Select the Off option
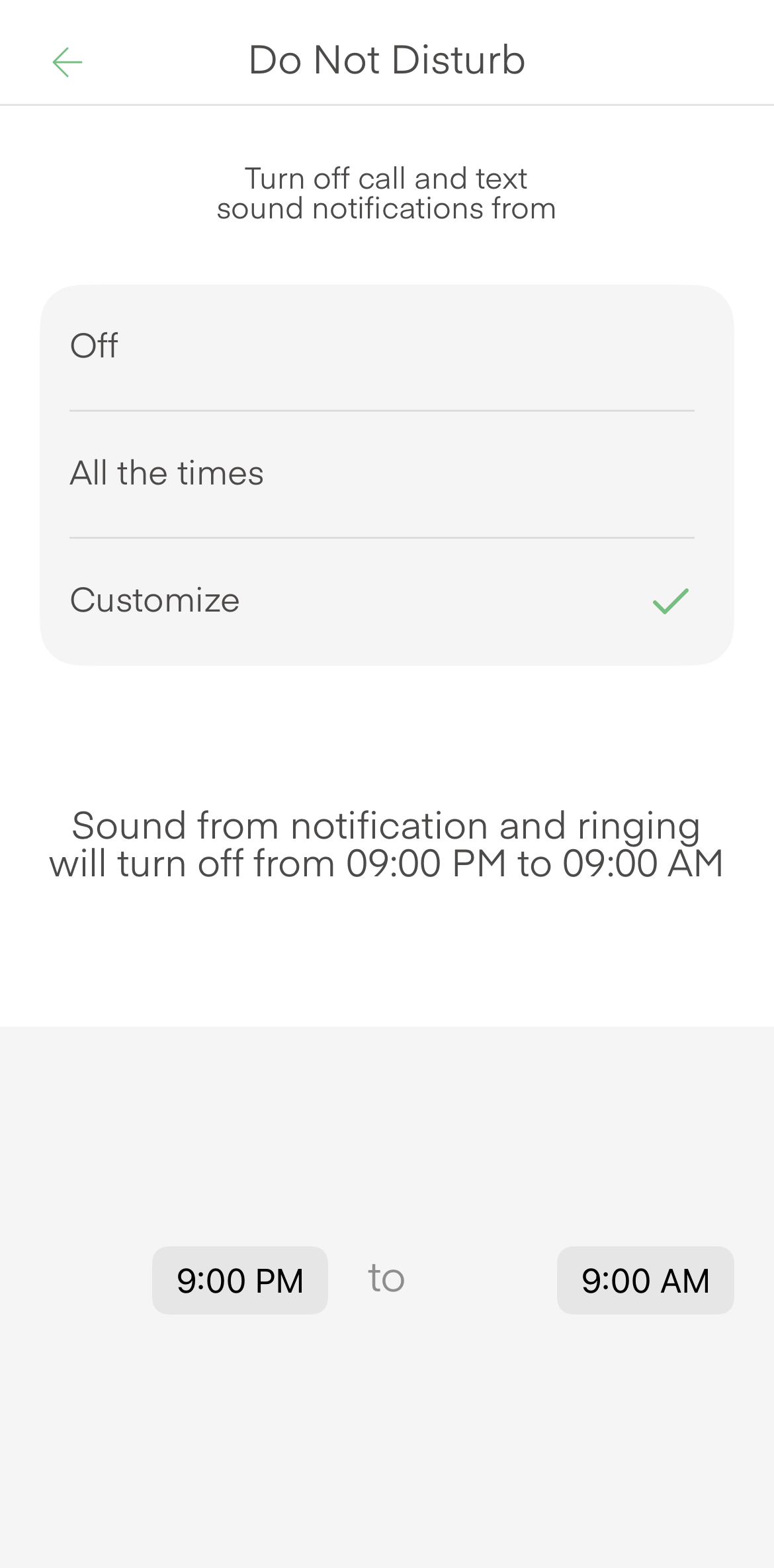Viewport: 774px width, 1568px height. [x=386, y=346]
